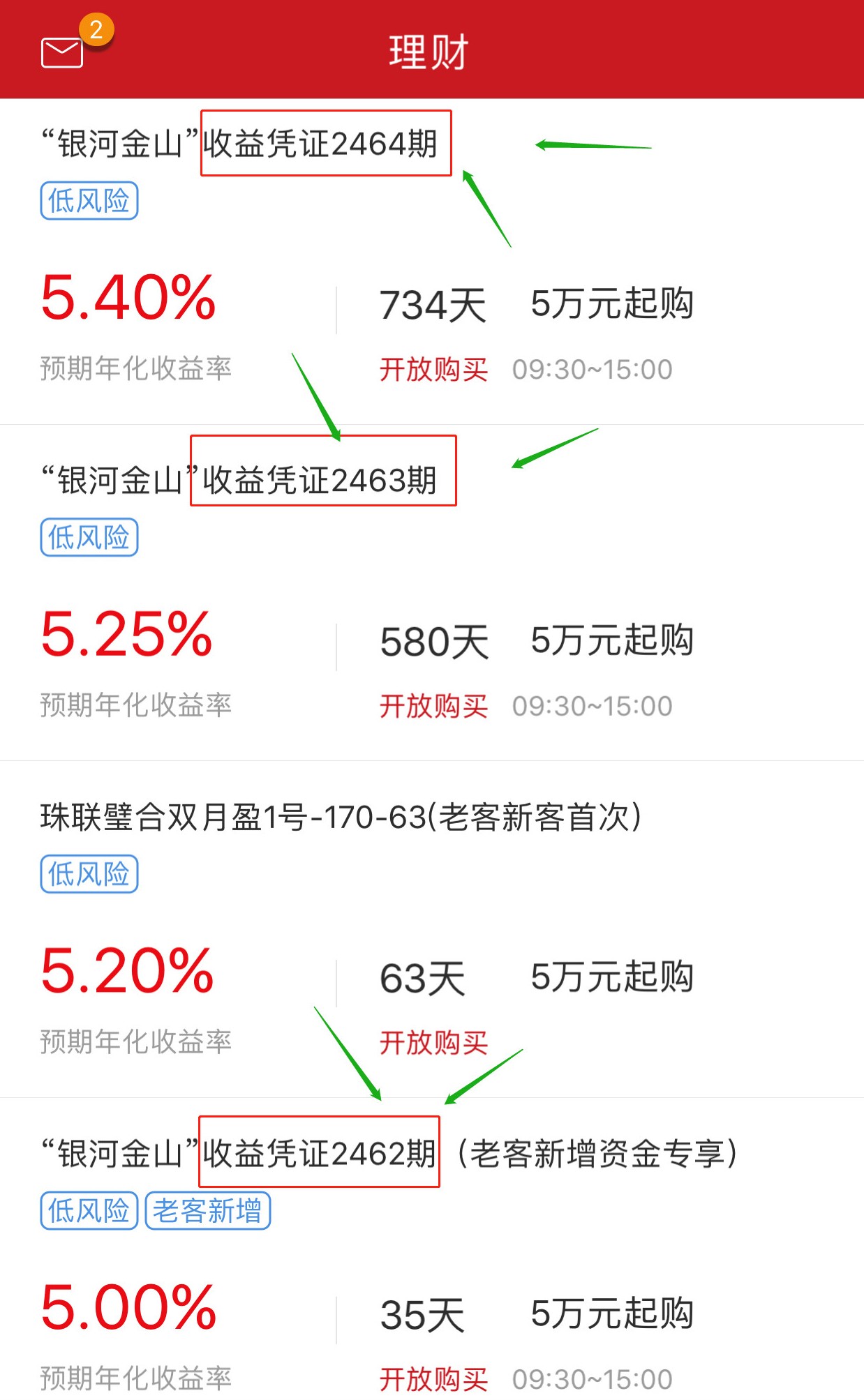
Task: Tap the 09:30~15:00 trading time on 收益凭证2463期
Action: 592,707
